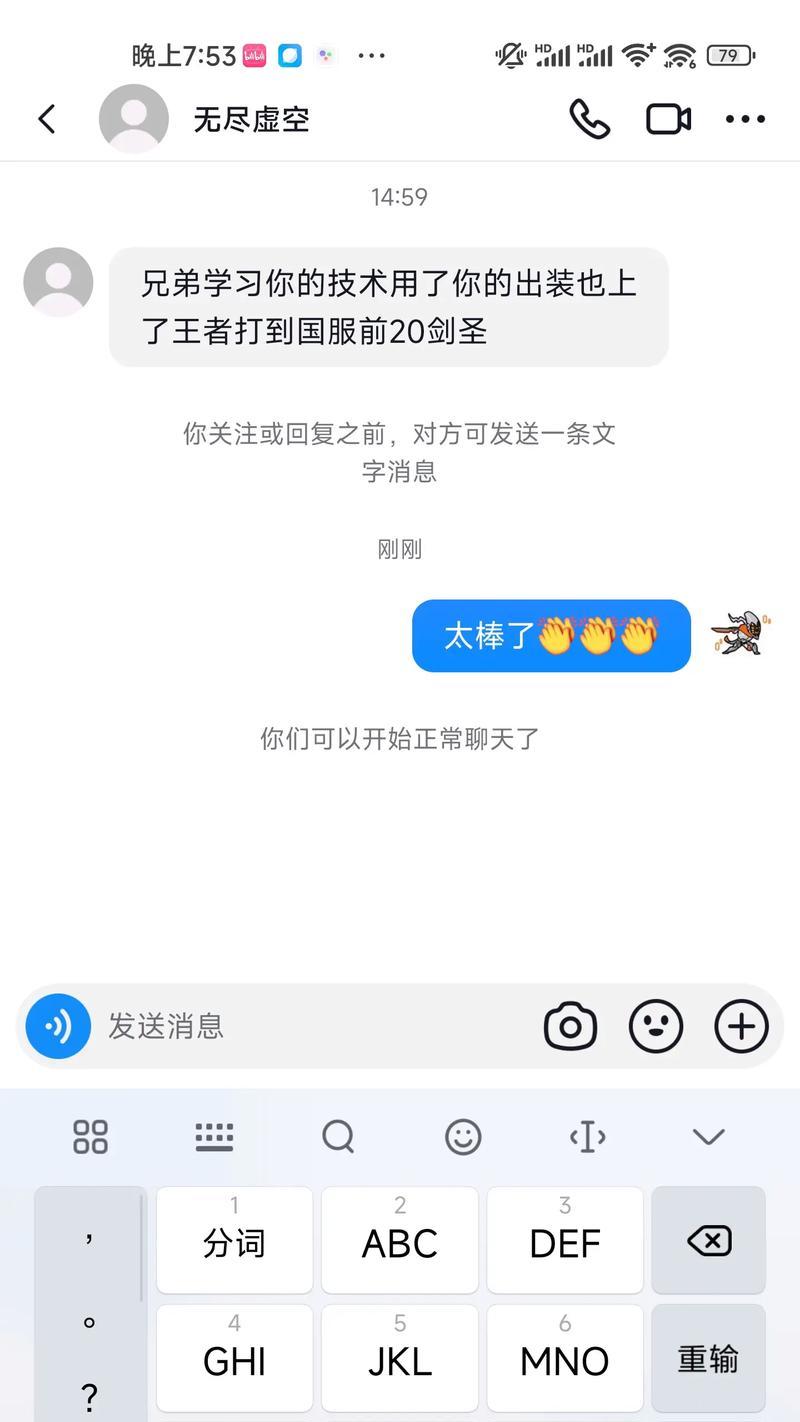800x1422 pixels.
Task: Start a voice call with 无尽虚空
Action: tap(589, 119)
